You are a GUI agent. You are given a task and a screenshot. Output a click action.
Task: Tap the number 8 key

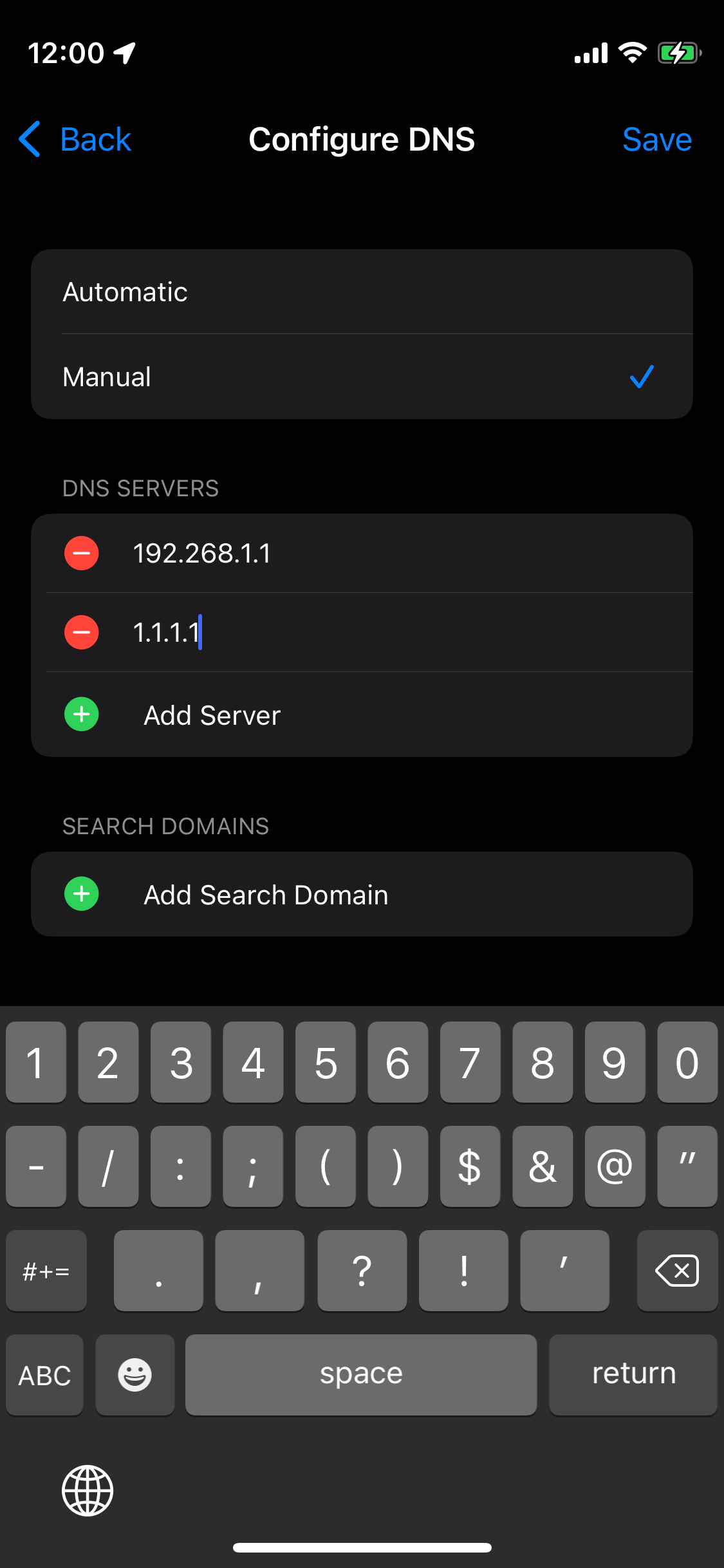click(x=543, y=1062)
